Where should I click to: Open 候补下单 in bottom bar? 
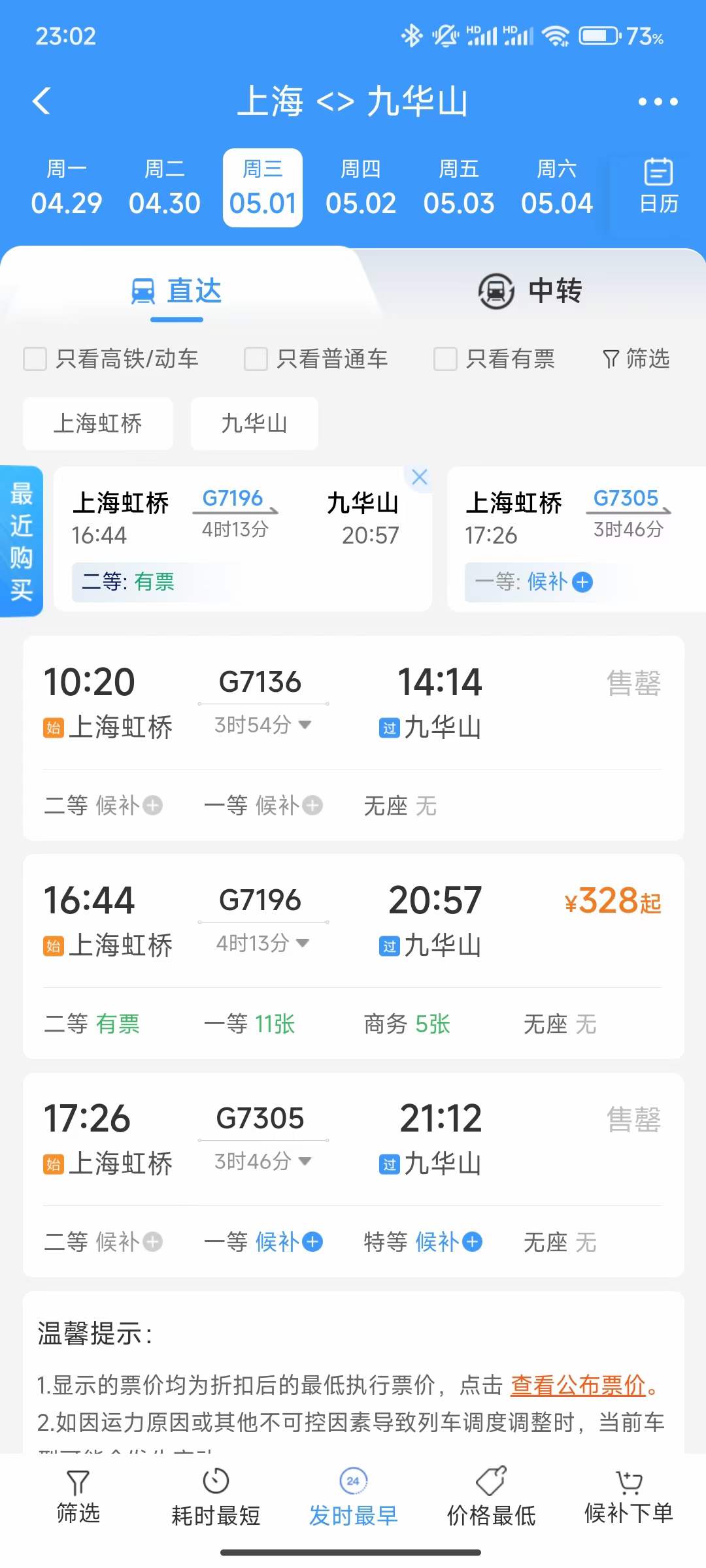[x=628, y=1497]
